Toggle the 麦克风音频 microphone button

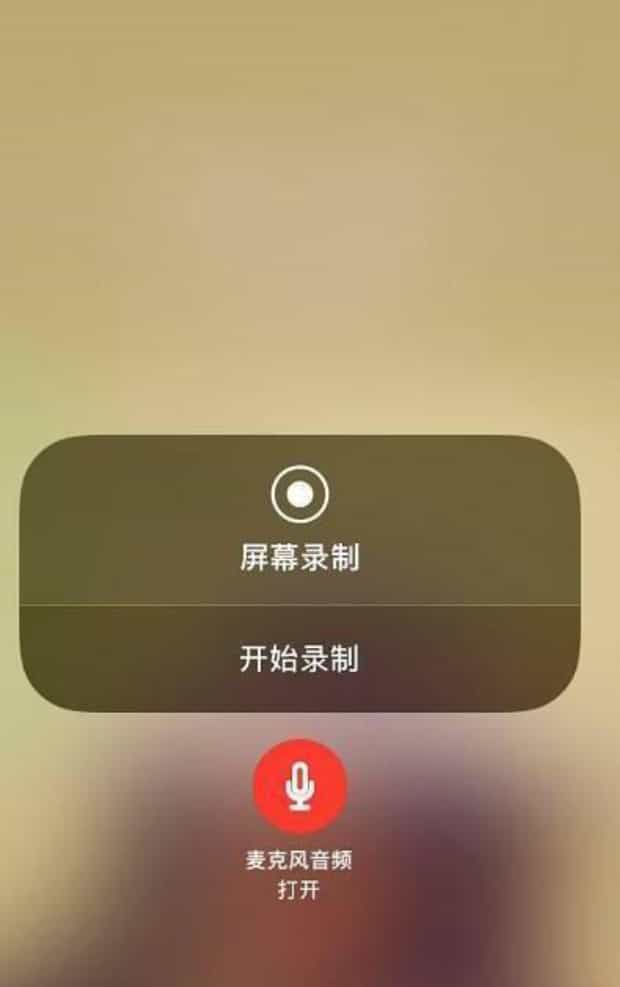(299, 787)
